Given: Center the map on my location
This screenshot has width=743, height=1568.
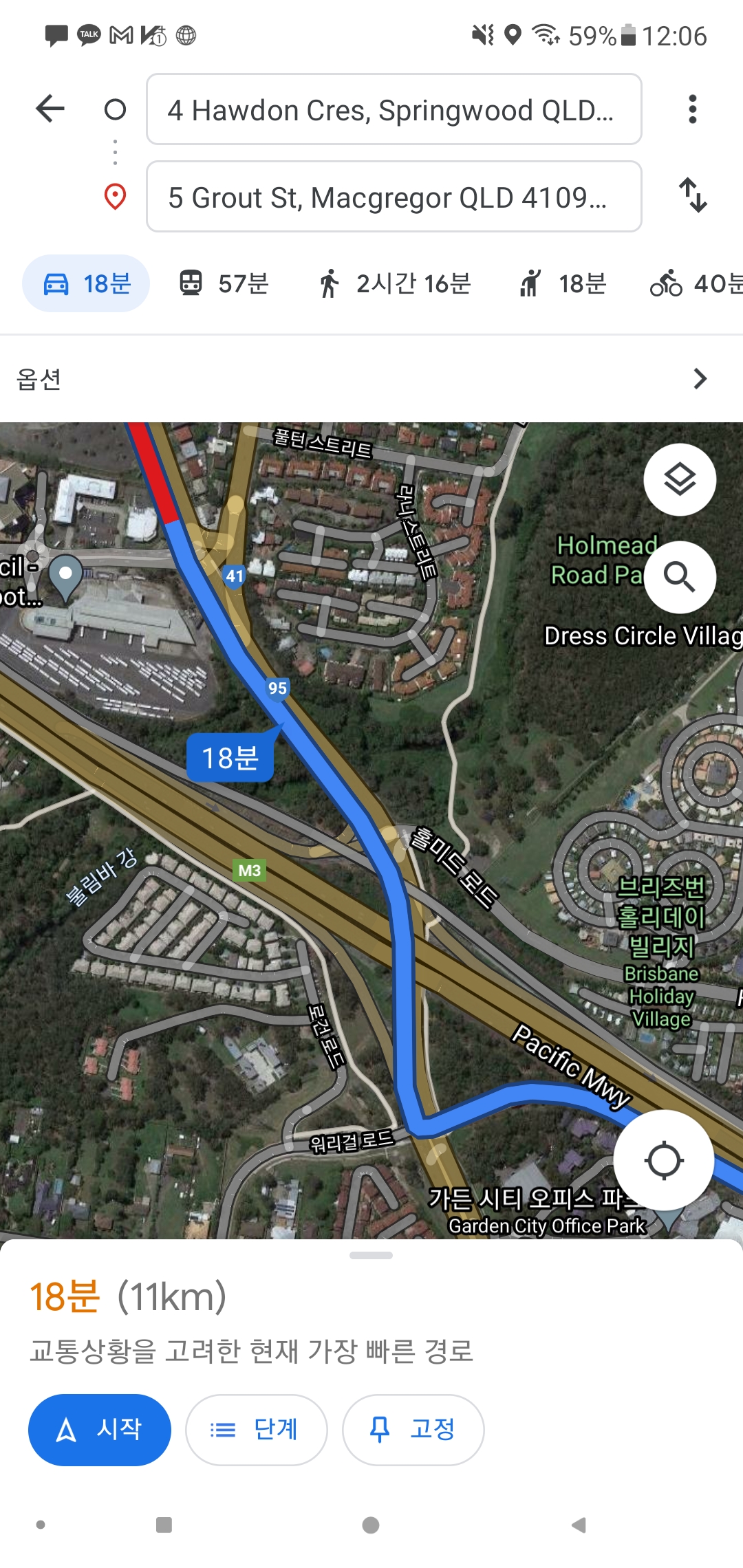Looking at the screenshot, I should 664,1161.
